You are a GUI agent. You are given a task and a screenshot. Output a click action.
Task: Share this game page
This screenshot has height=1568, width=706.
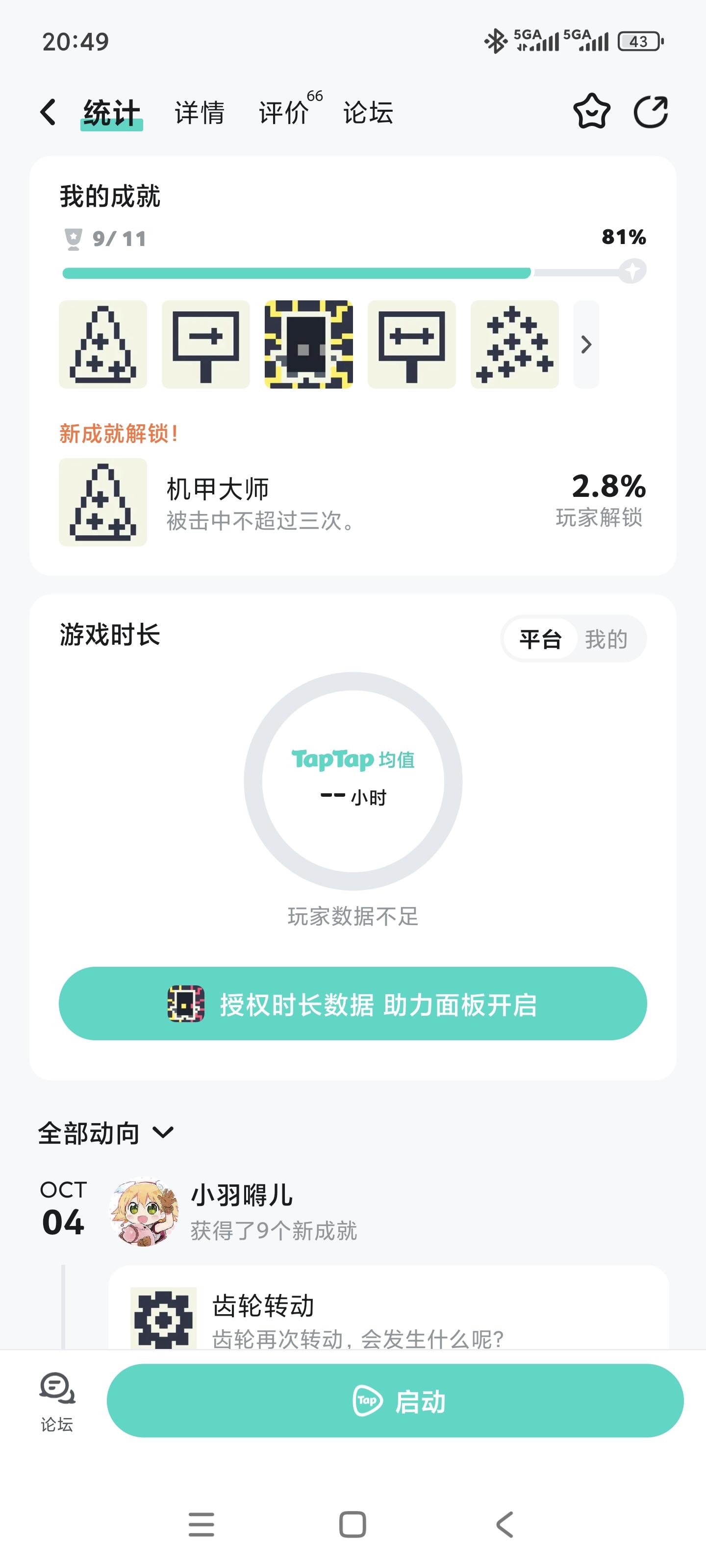651,112
